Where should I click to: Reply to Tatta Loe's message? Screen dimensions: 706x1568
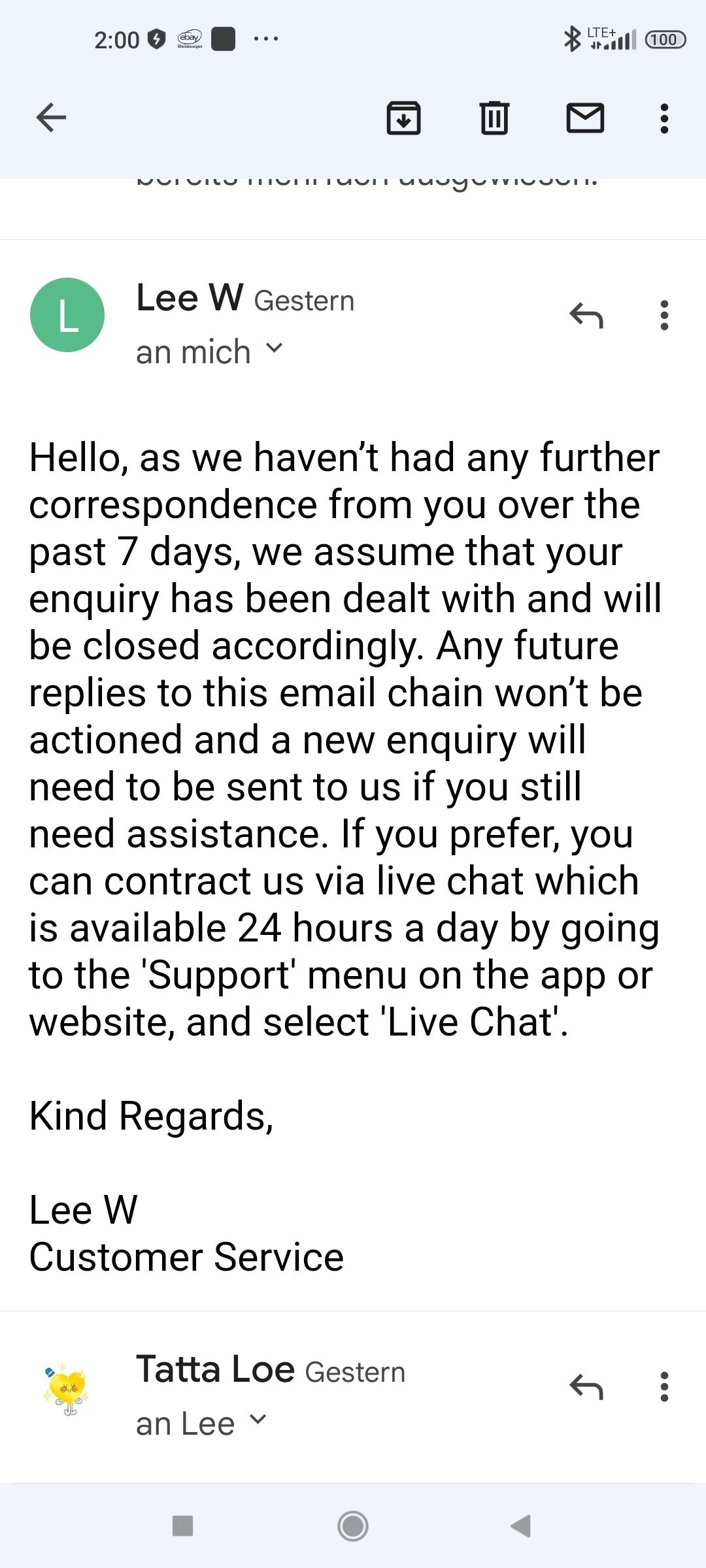point(586,1386)
